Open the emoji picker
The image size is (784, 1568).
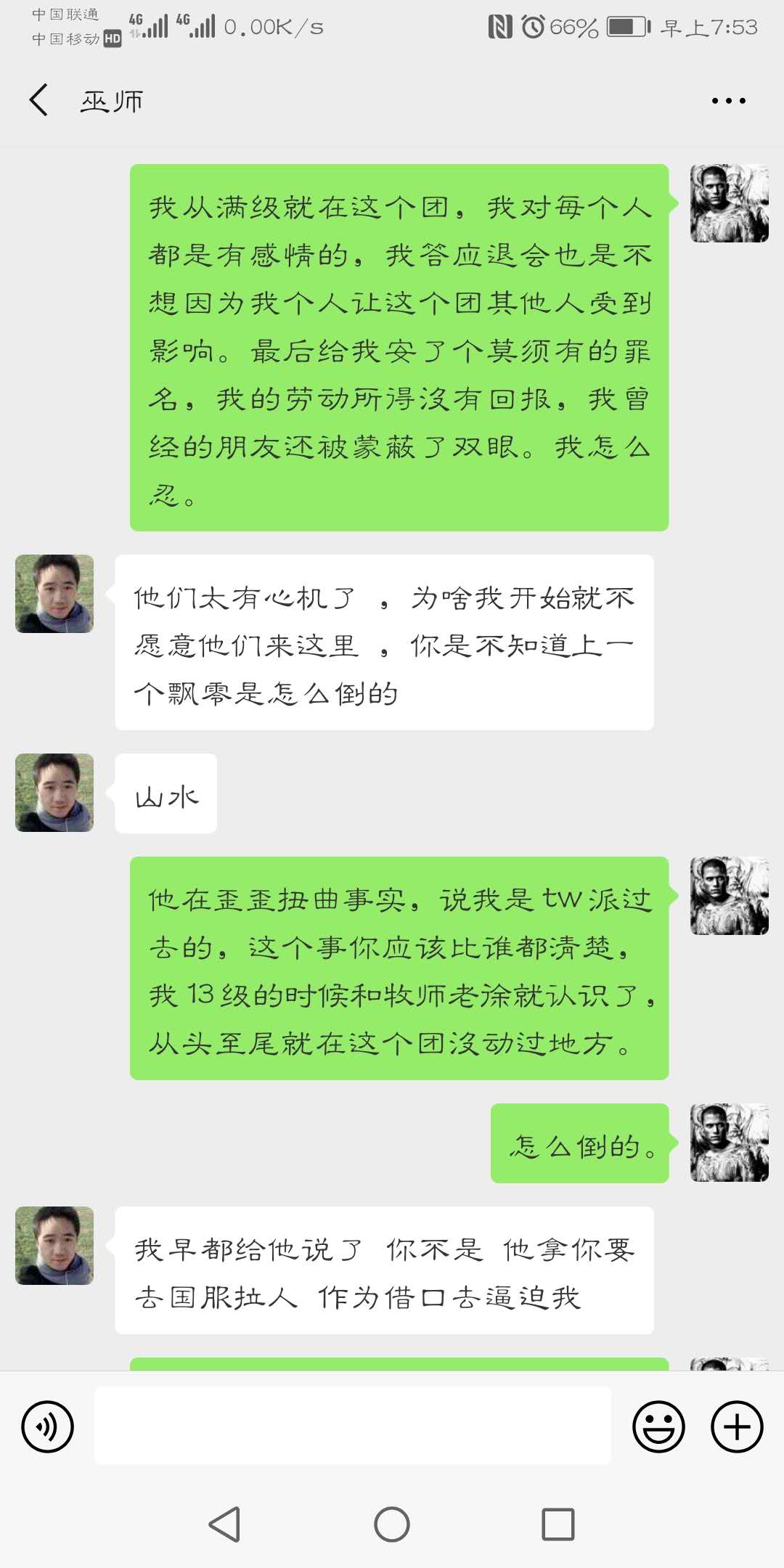(658, 1426)
